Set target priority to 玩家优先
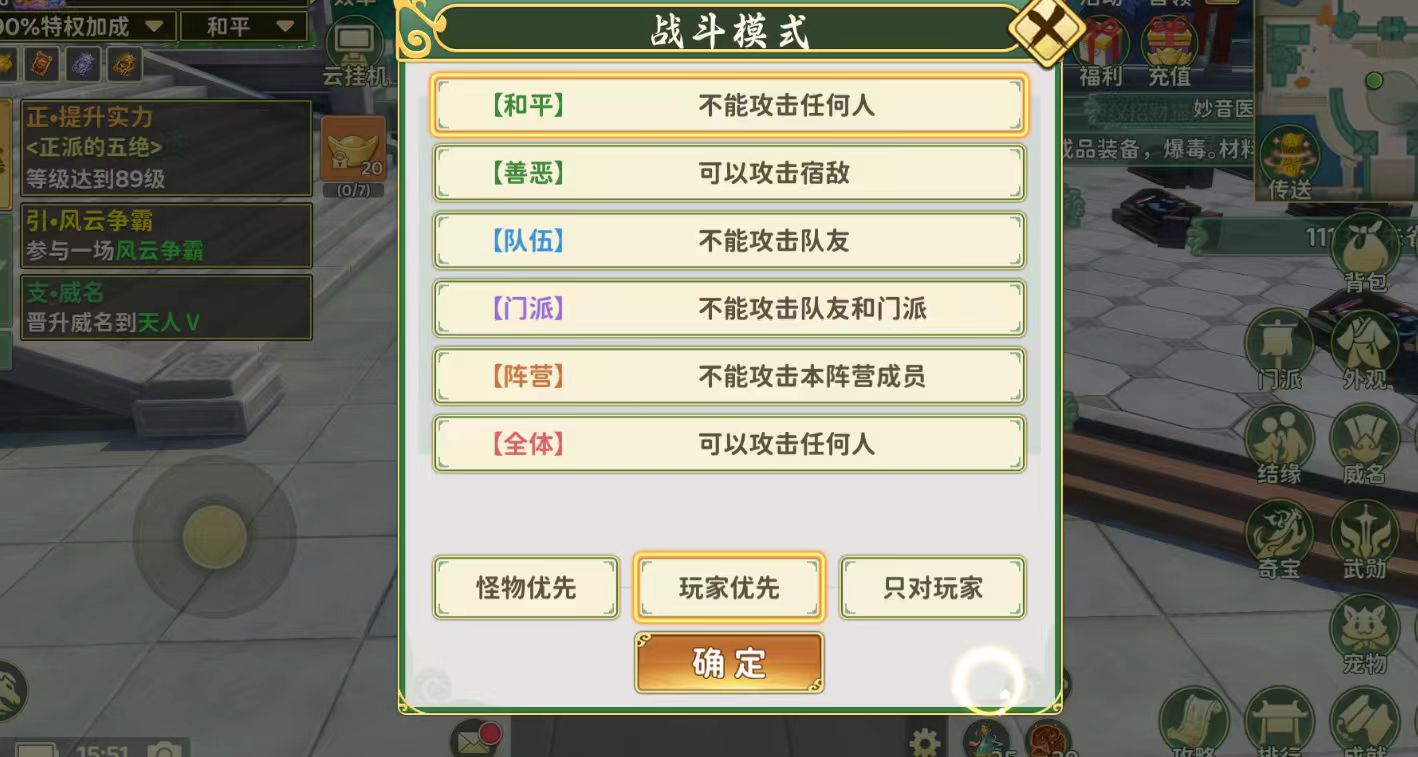Image resolution: width=1418 pixels, height=757 pixels. pyautogui.click(x=729, y=588)
